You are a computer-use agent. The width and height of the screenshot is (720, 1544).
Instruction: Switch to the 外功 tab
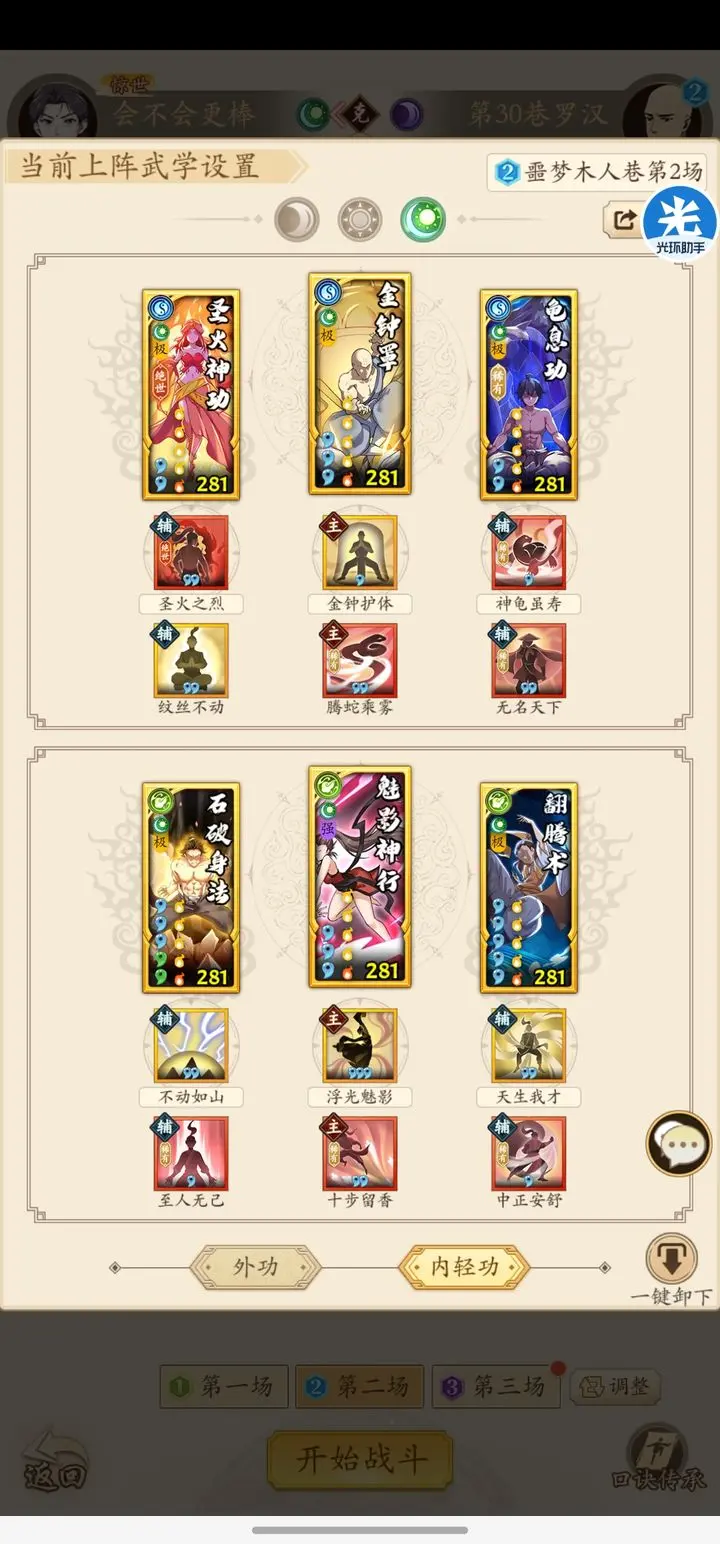point(256,1267)
